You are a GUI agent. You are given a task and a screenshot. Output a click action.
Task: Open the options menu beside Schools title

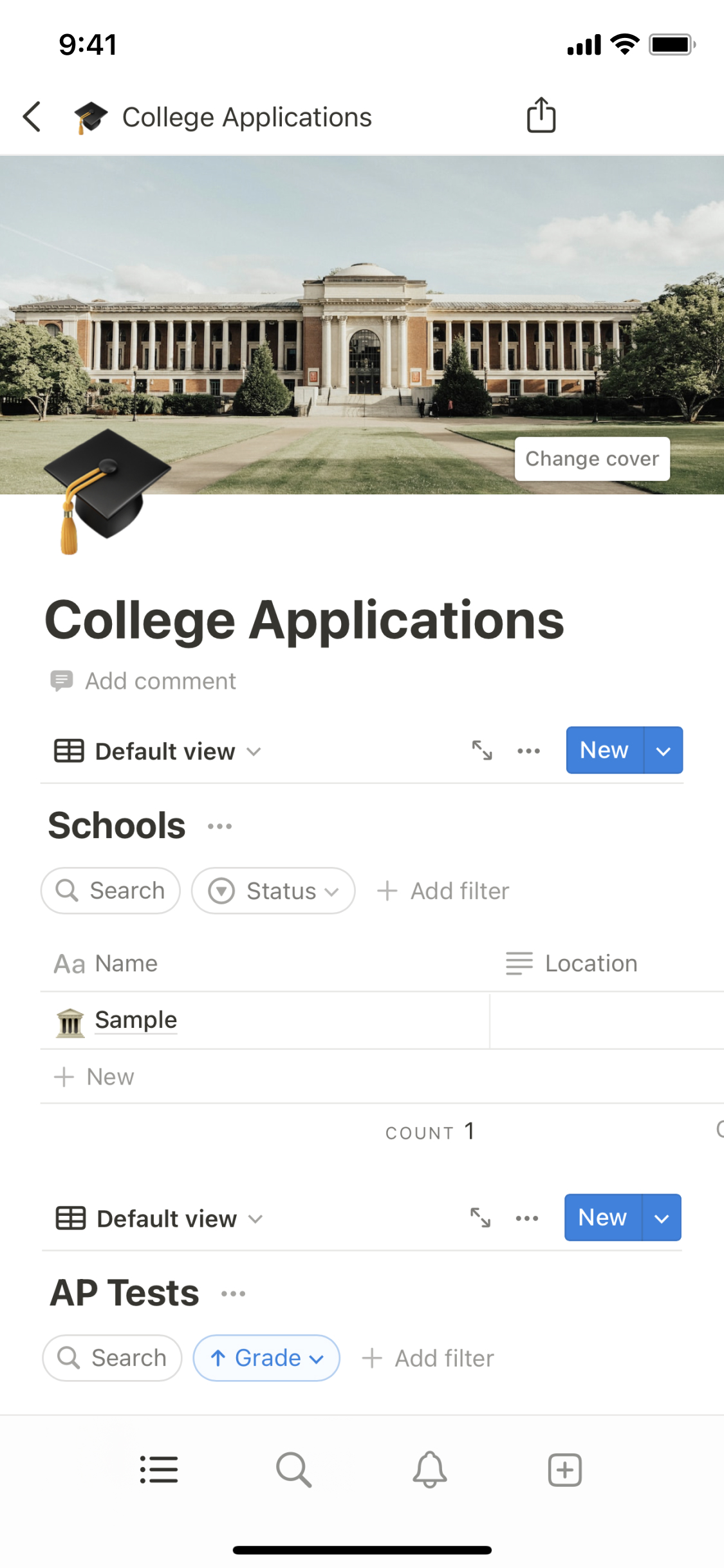click(219, 826)
